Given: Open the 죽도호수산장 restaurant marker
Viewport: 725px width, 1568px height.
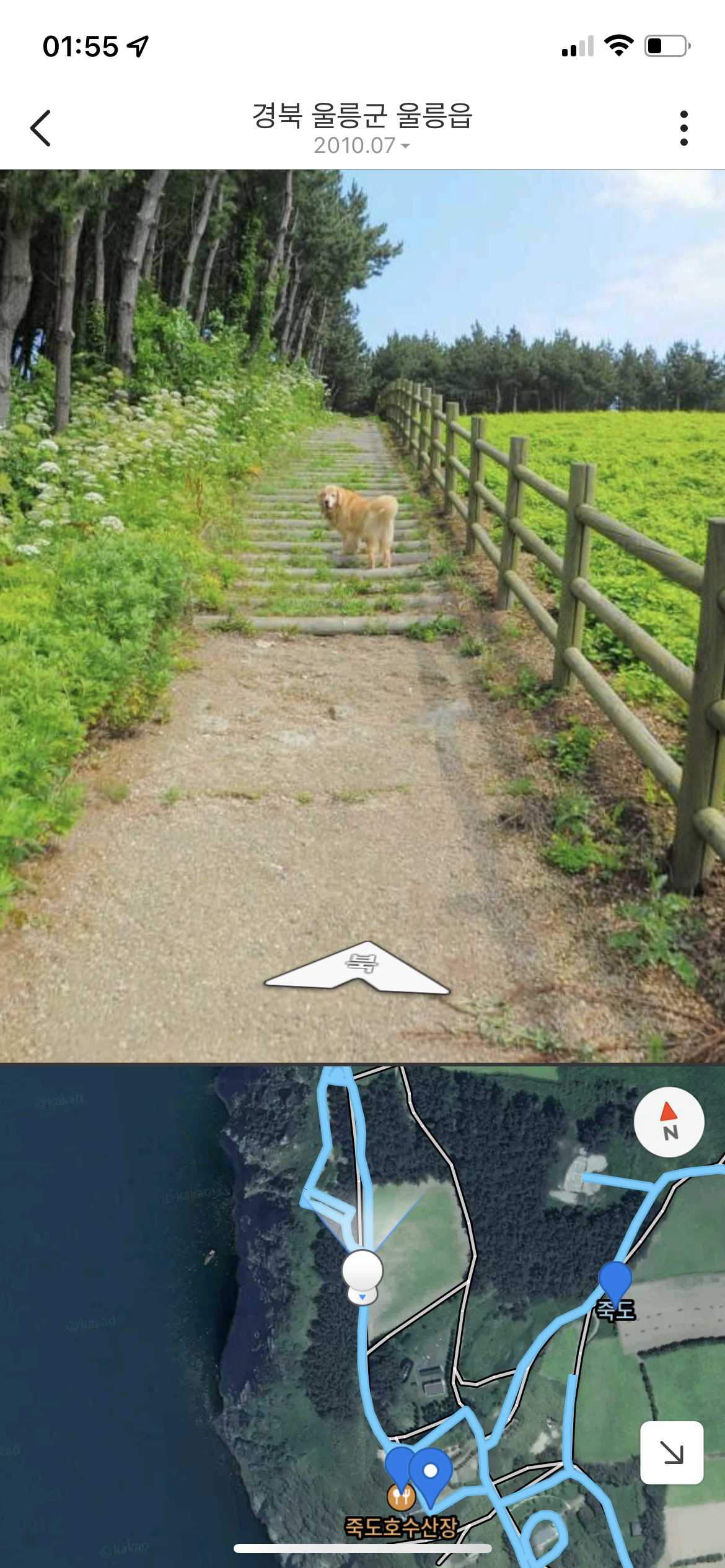Looking at the screenshot, I should point(401,1497).
